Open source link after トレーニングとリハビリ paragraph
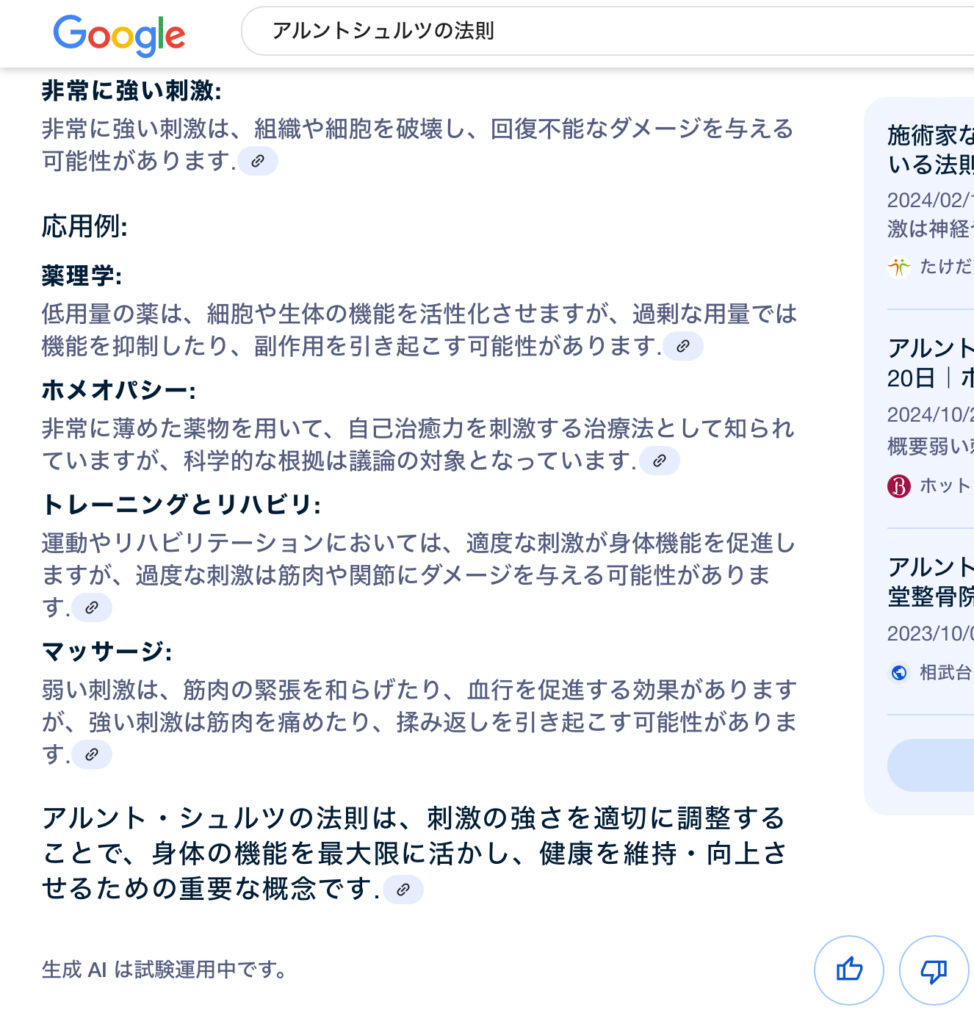 click(91, 607)
